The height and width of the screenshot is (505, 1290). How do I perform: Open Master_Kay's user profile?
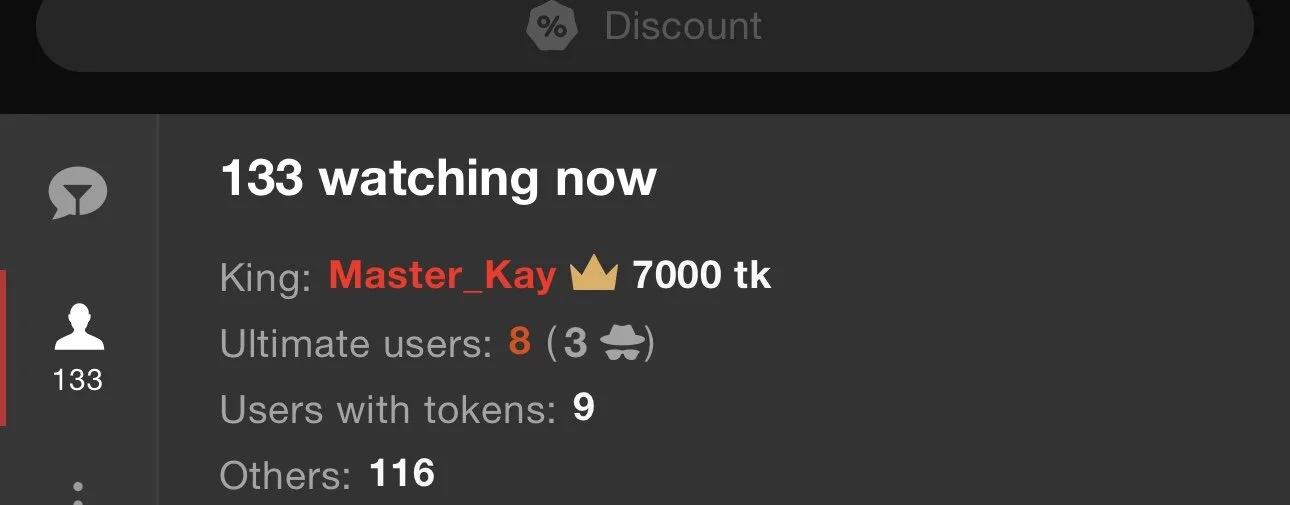pyautogui.click(x=442, y=276)
